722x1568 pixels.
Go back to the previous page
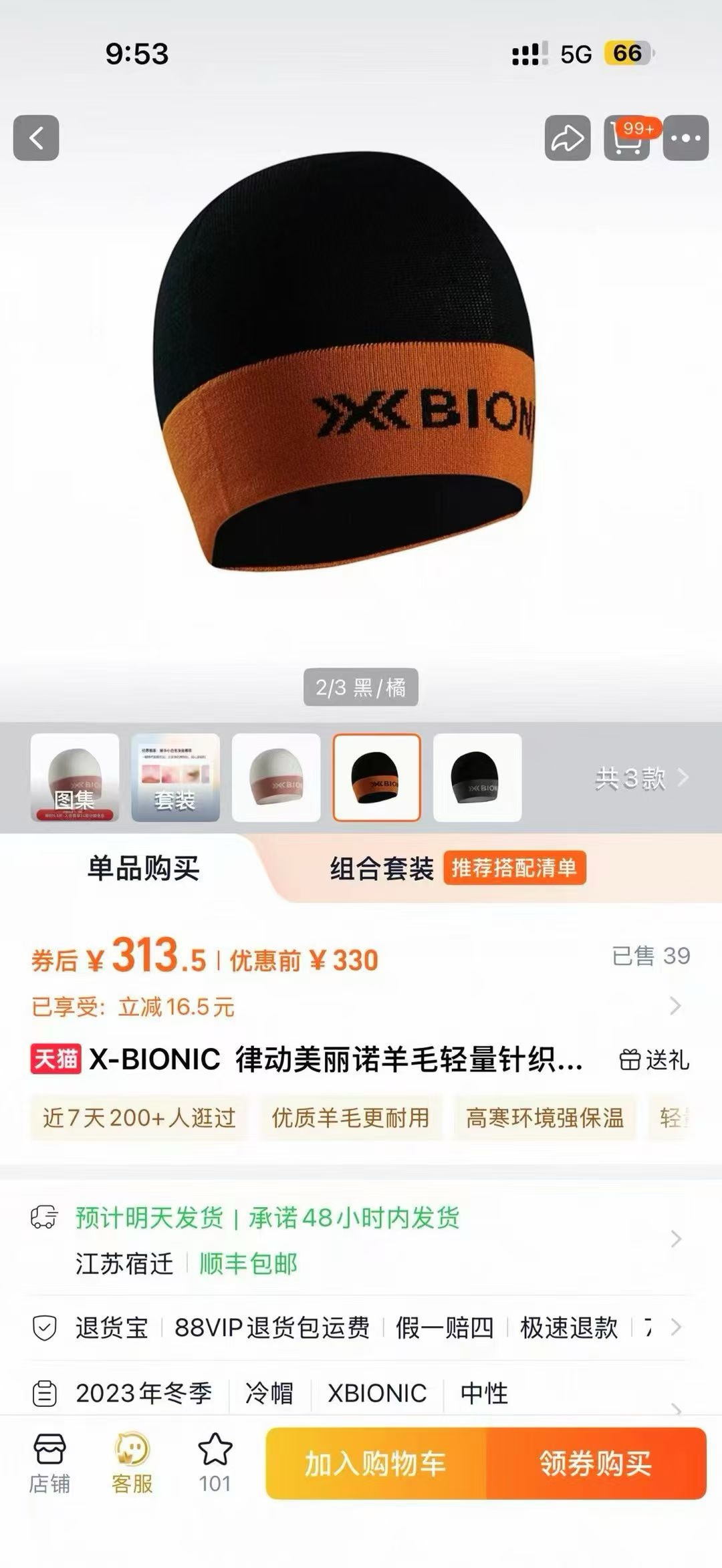(36, 138)
